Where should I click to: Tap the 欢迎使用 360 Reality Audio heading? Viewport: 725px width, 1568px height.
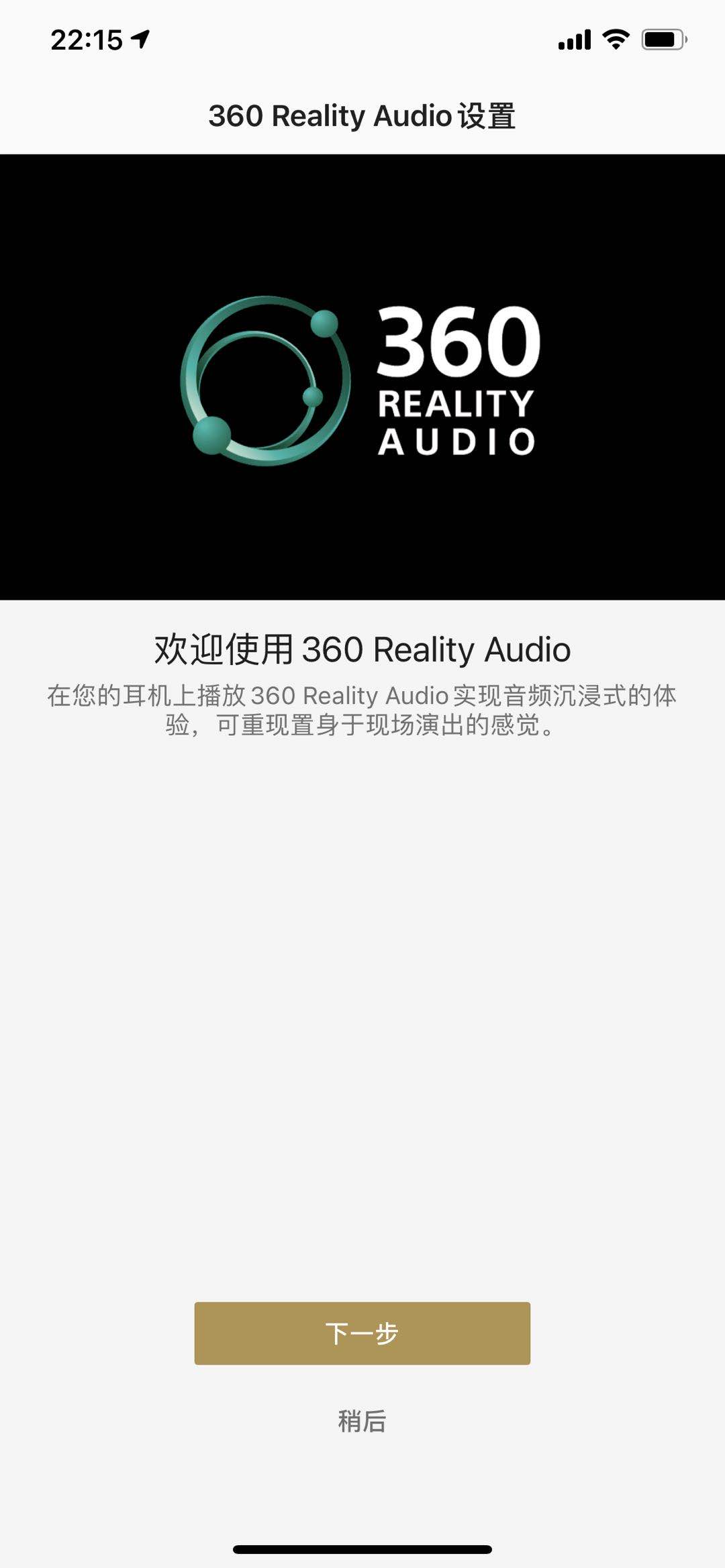(x=362, y=648)
